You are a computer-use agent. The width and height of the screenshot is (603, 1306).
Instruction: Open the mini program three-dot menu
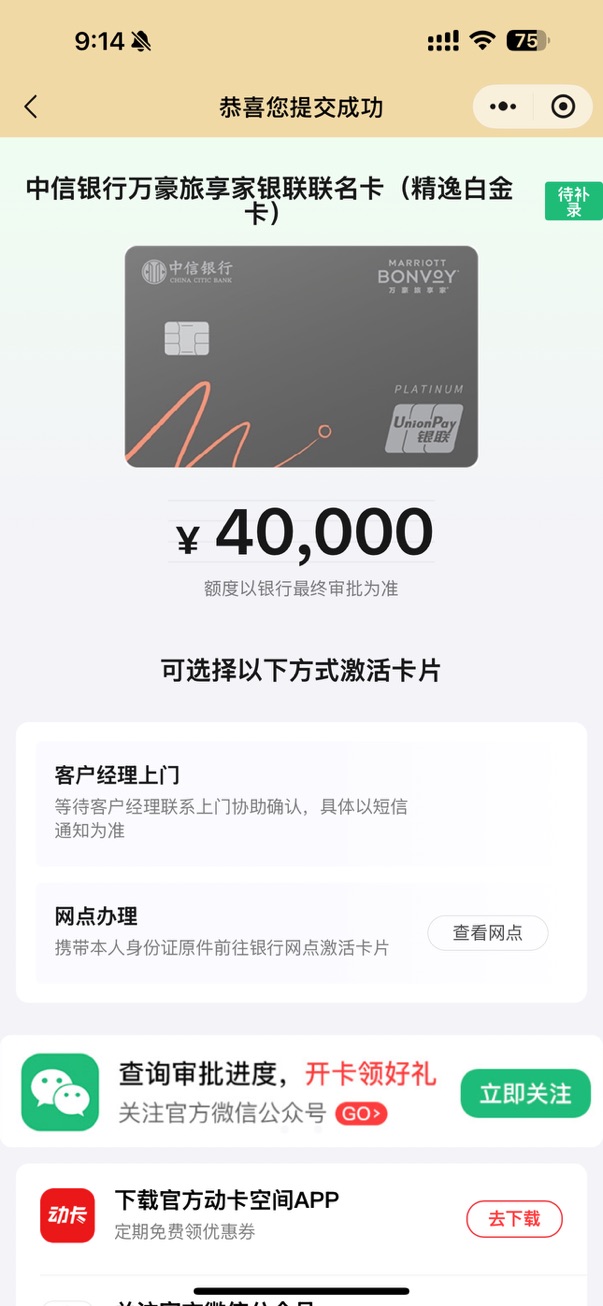[x=503, y=107]
